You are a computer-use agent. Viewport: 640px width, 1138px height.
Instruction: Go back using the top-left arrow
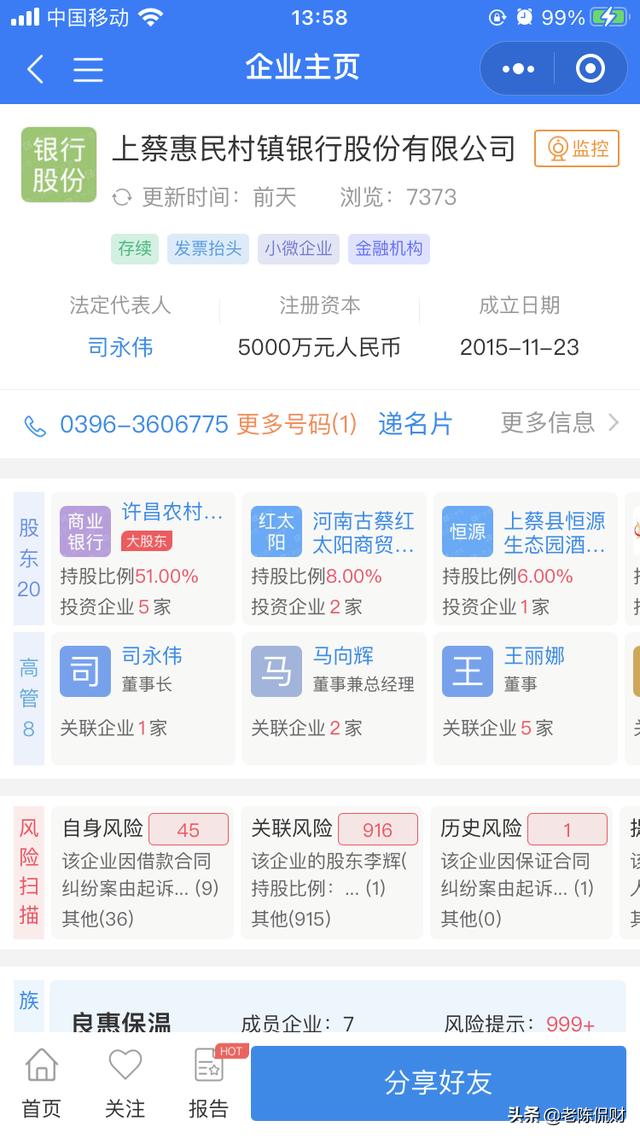[x=35, y=69]
